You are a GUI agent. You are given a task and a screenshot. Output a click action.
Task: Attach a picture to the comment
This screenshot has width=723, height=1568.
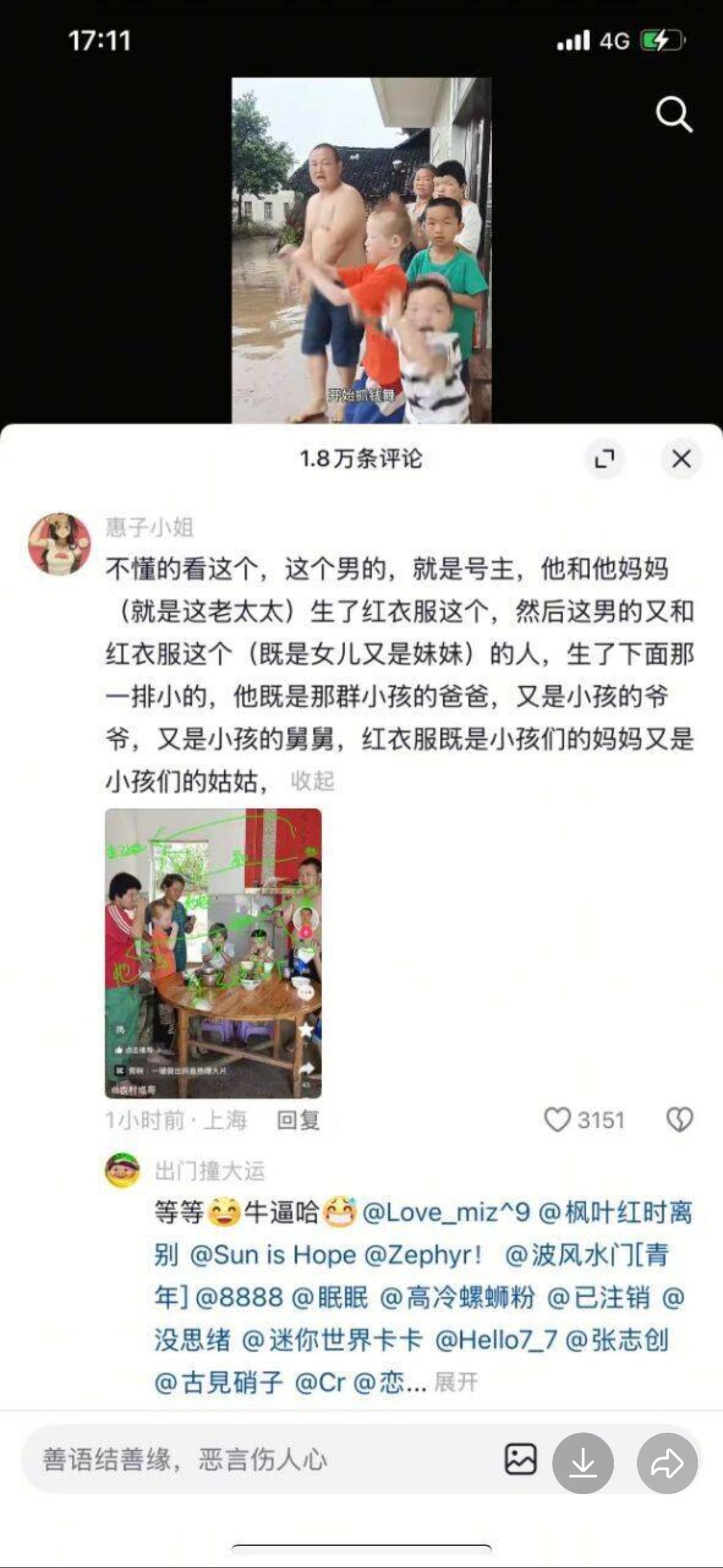point(520,1459)
